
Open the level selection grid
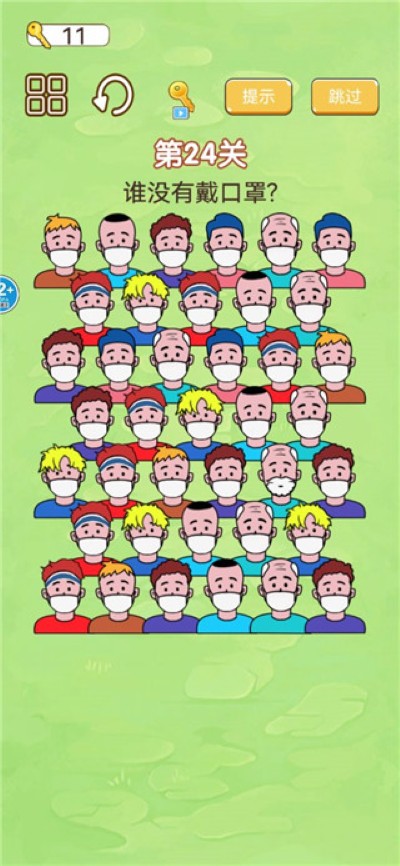46,95
